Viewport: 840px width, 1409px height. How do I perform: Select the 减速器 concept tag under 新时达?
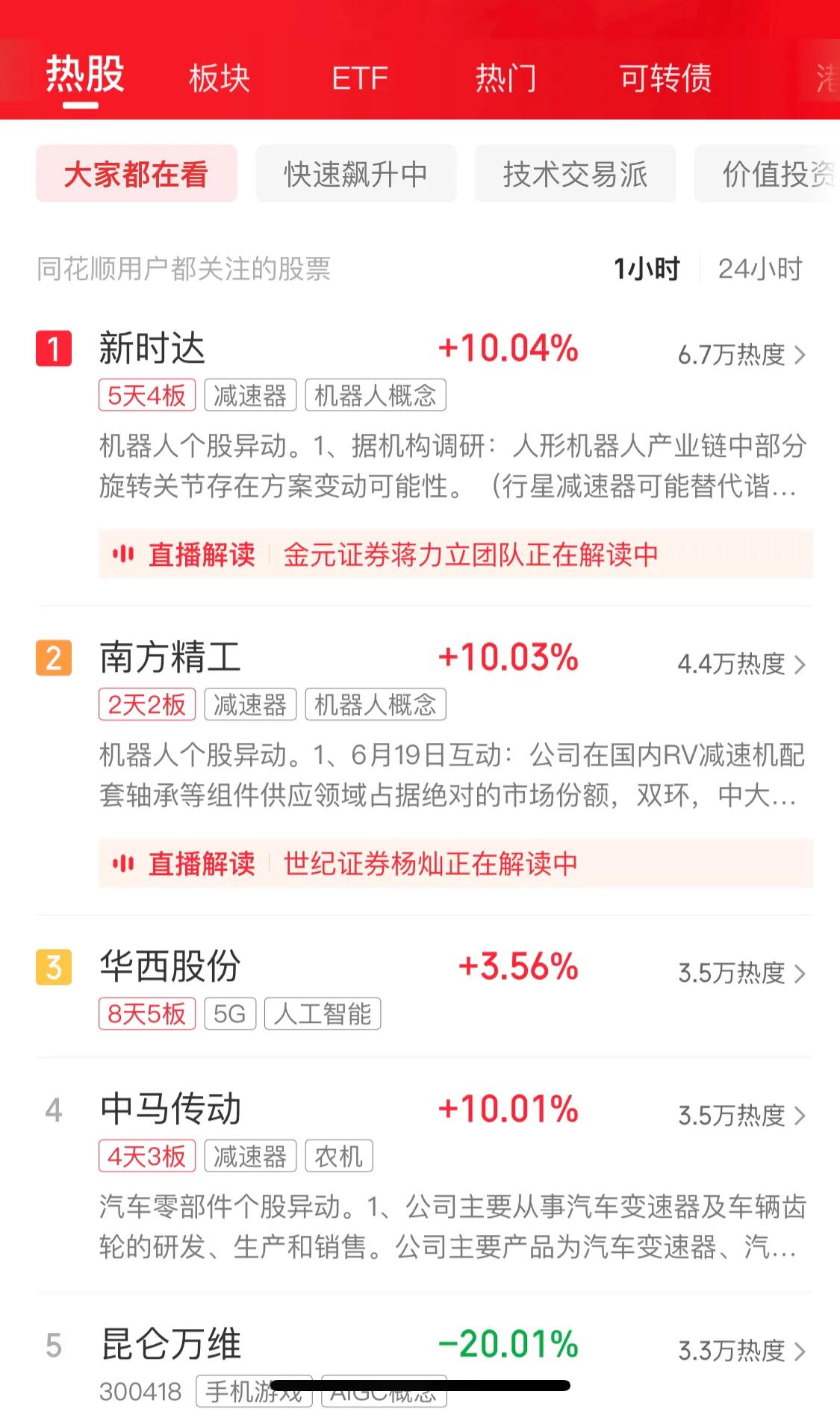tap(251, 396)
